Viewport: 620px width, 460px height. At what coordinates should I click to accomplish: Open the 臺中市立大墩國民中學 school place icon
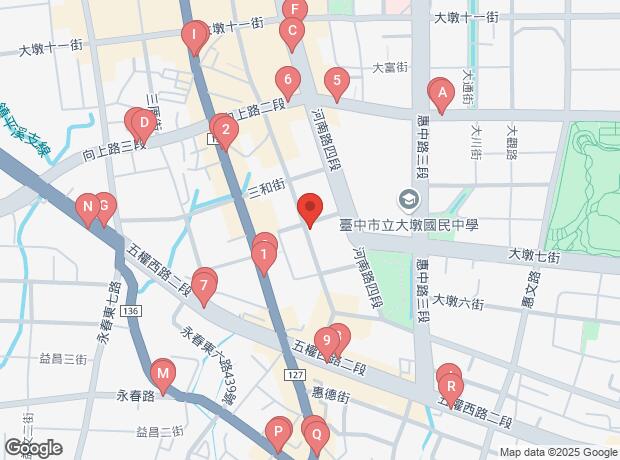tap(406, 198)
